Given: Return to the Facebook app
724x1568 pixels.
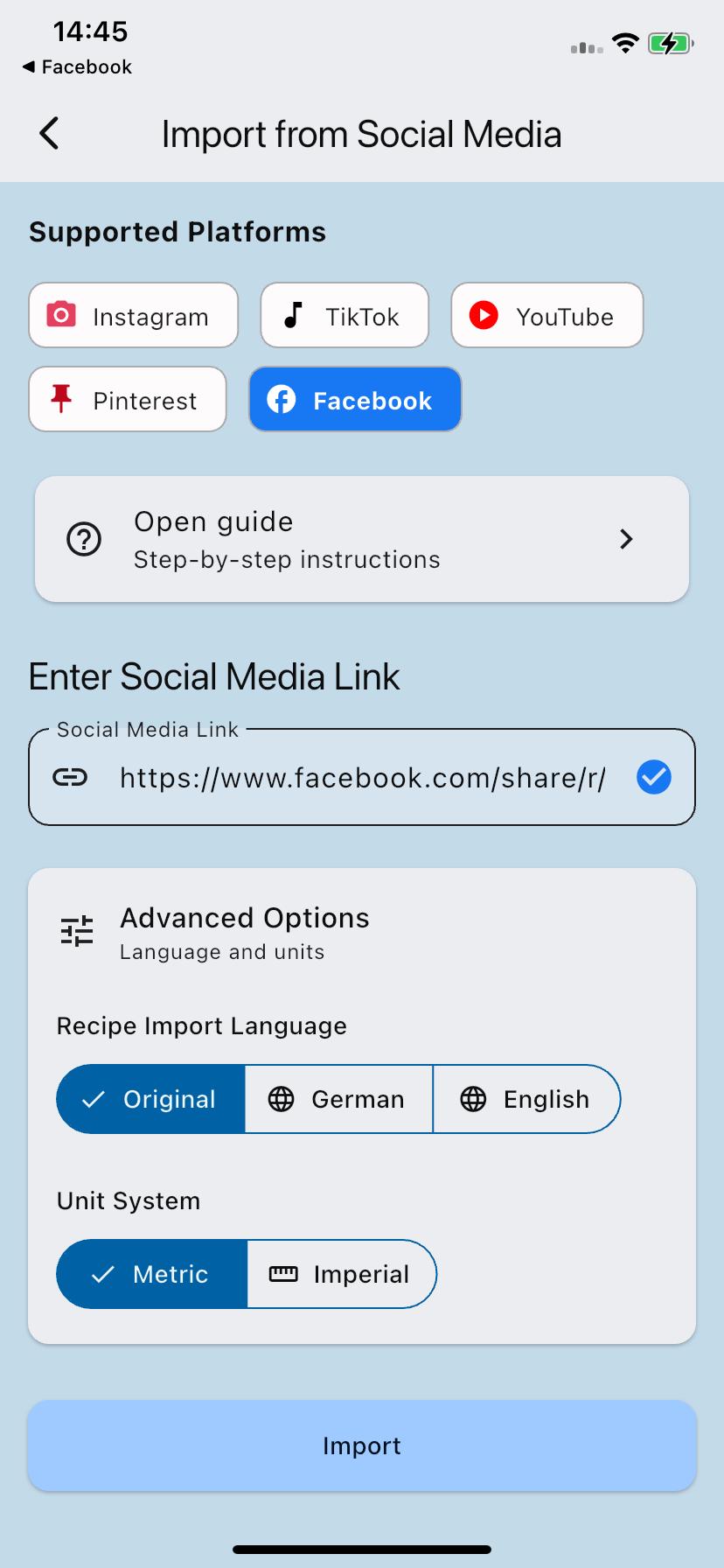Looking at the screenshot, I should [x=77, y=67].
